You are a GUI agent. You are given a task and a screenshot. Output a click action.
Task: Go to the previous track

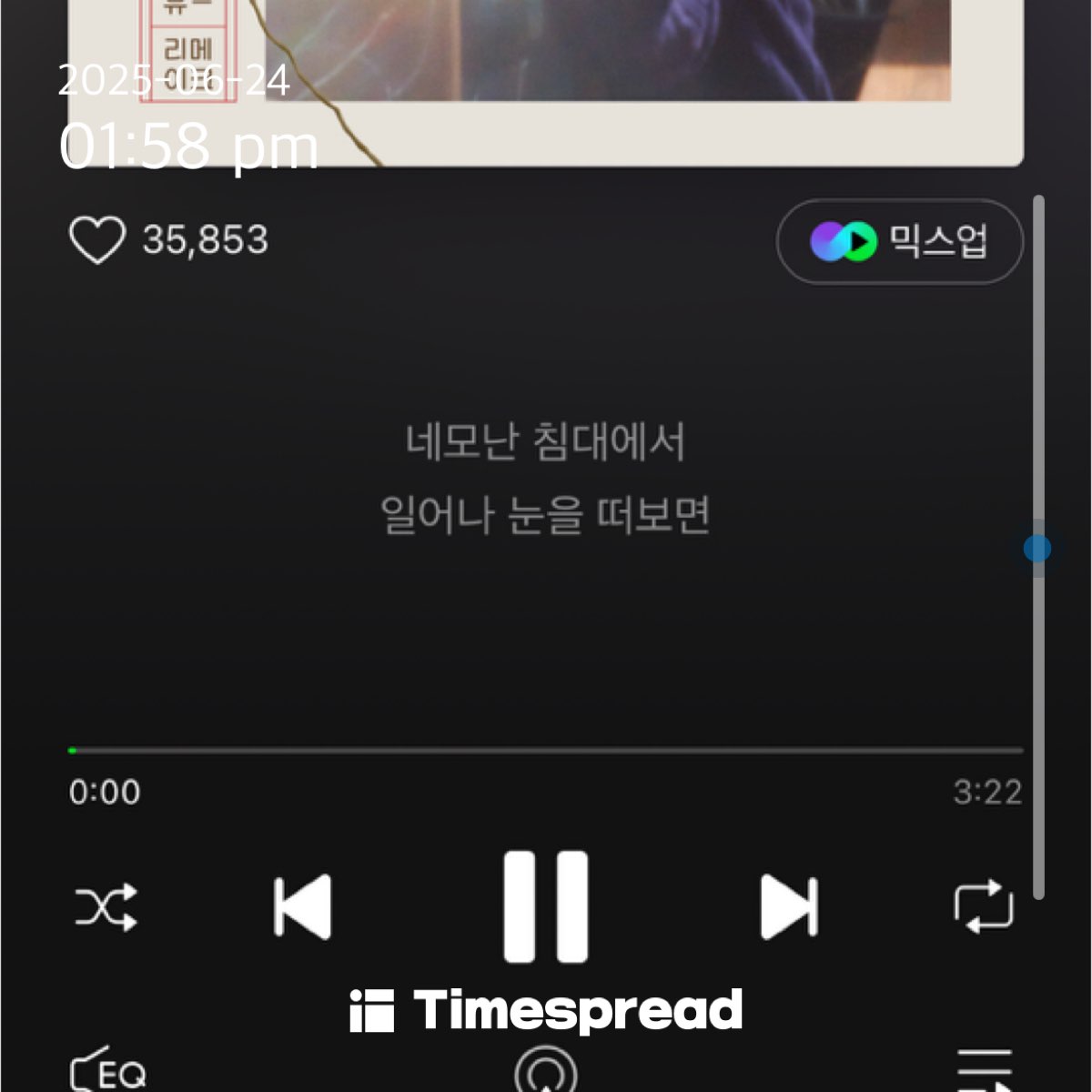[x=303, y=906]
